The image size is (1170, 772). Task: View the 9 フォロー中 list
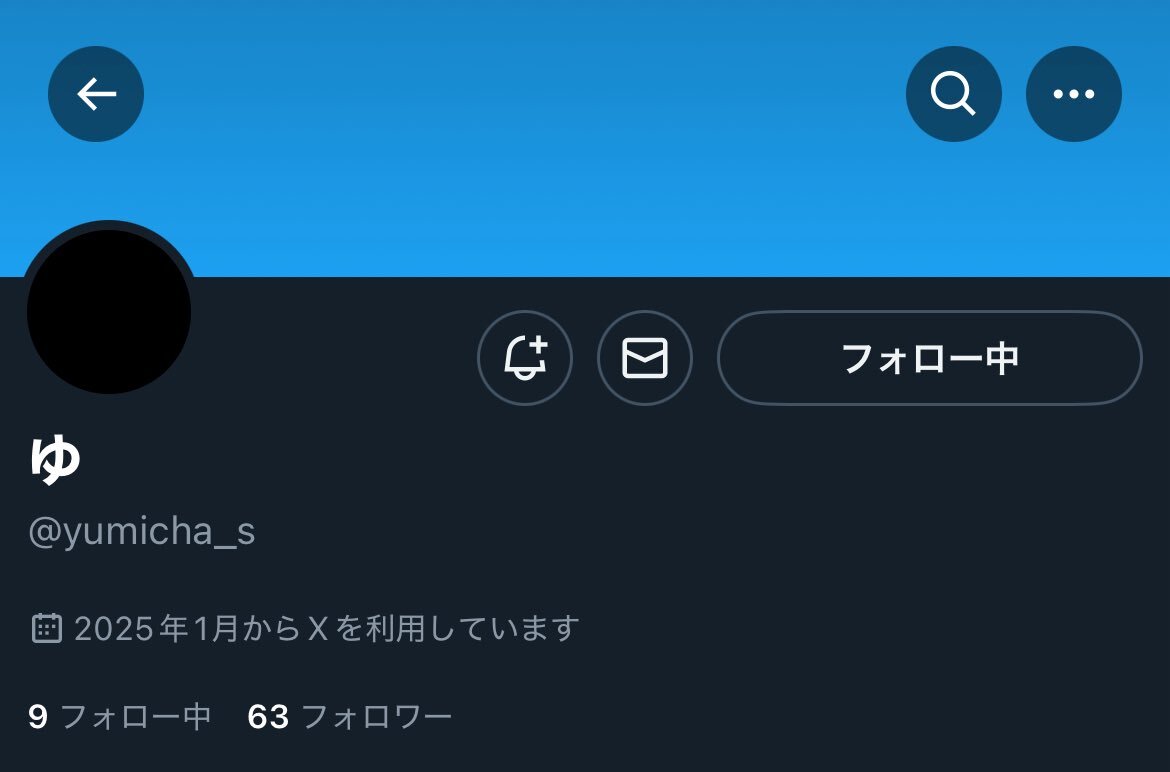click(x=120, y=717)
